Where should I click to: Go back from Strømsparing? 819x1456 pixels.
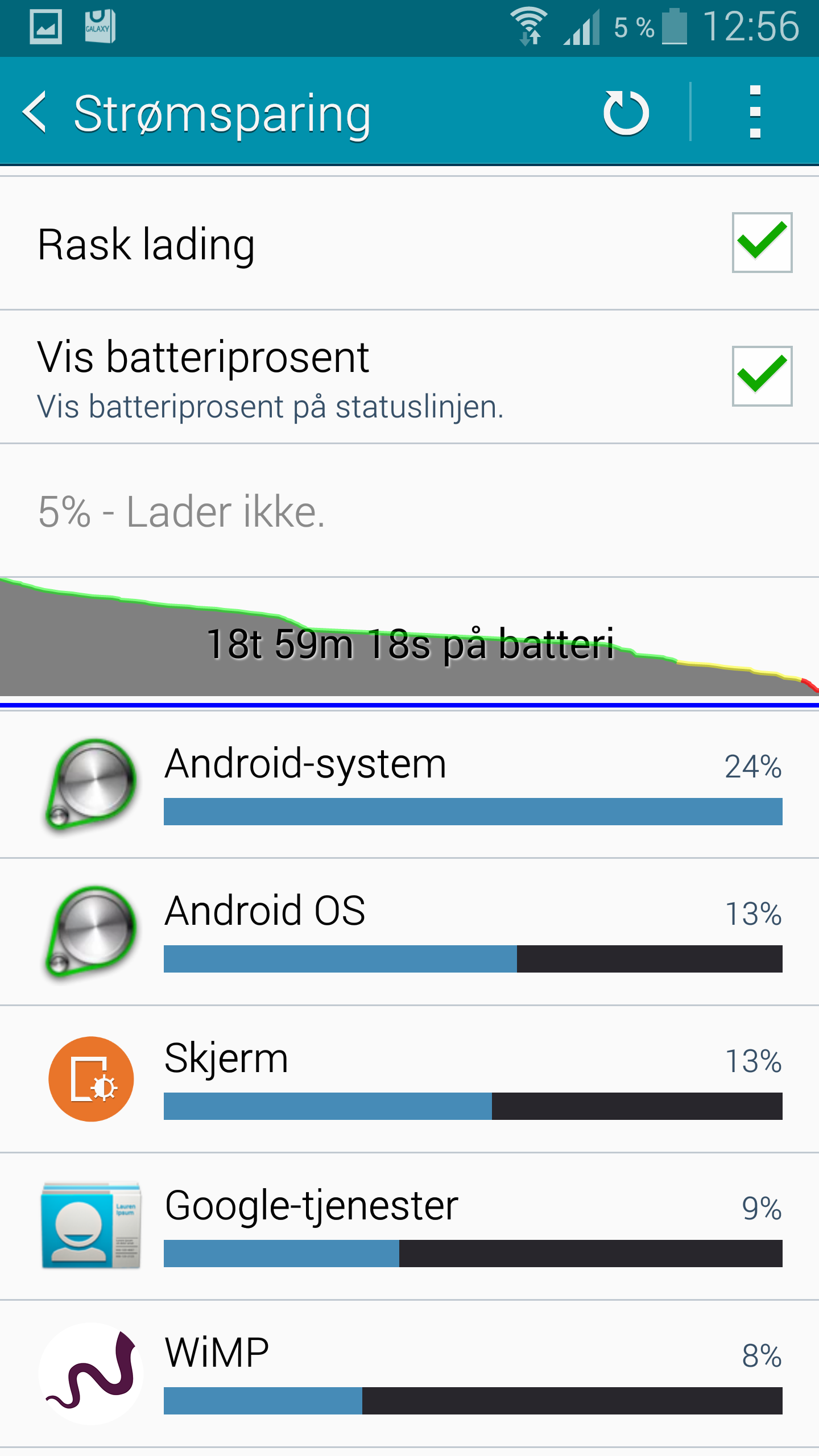click(35, 112)
